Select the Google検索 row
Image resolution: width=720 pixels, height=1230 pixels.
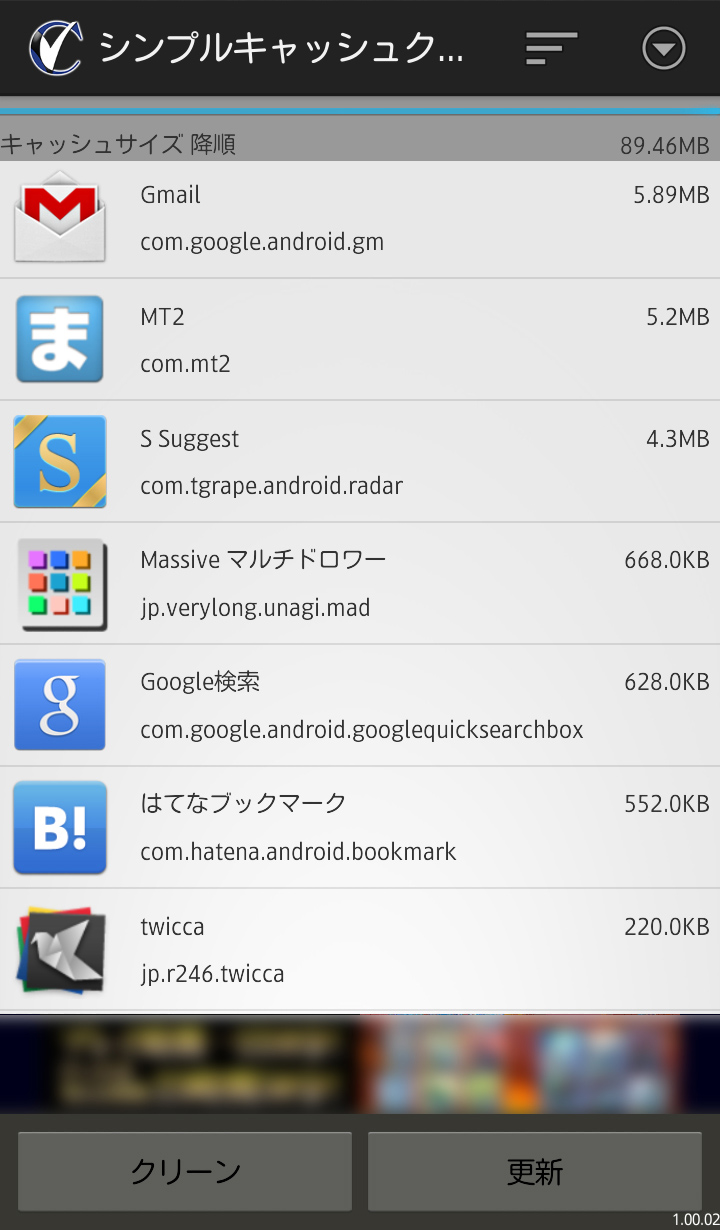(x=360, y=706)
